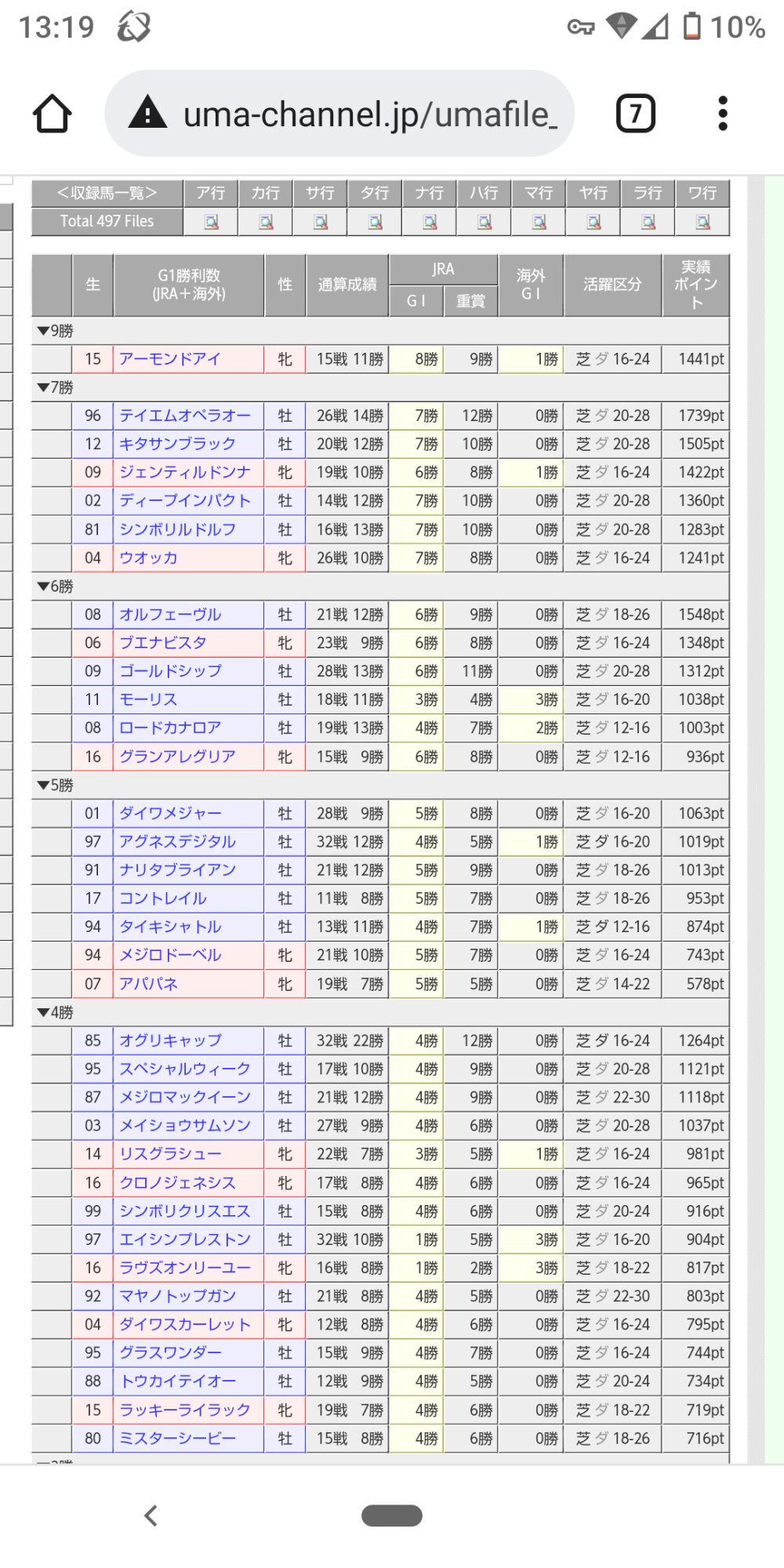Open horse ディープインパクト
The height and width of the screenshot is (1568, 784).
[x=185, y=500]
